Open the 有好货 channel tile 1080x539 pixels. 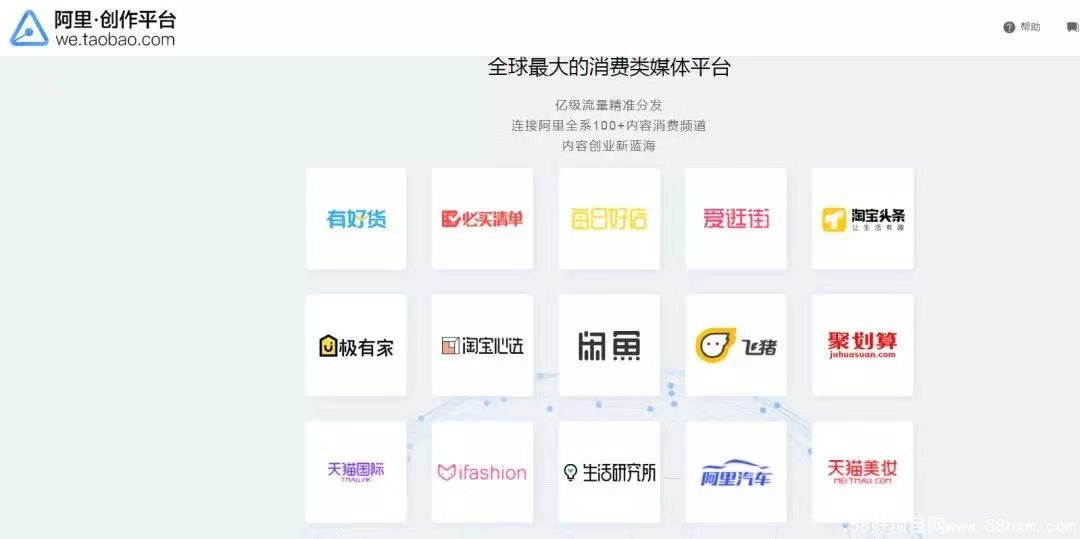[x=356, y=218]
